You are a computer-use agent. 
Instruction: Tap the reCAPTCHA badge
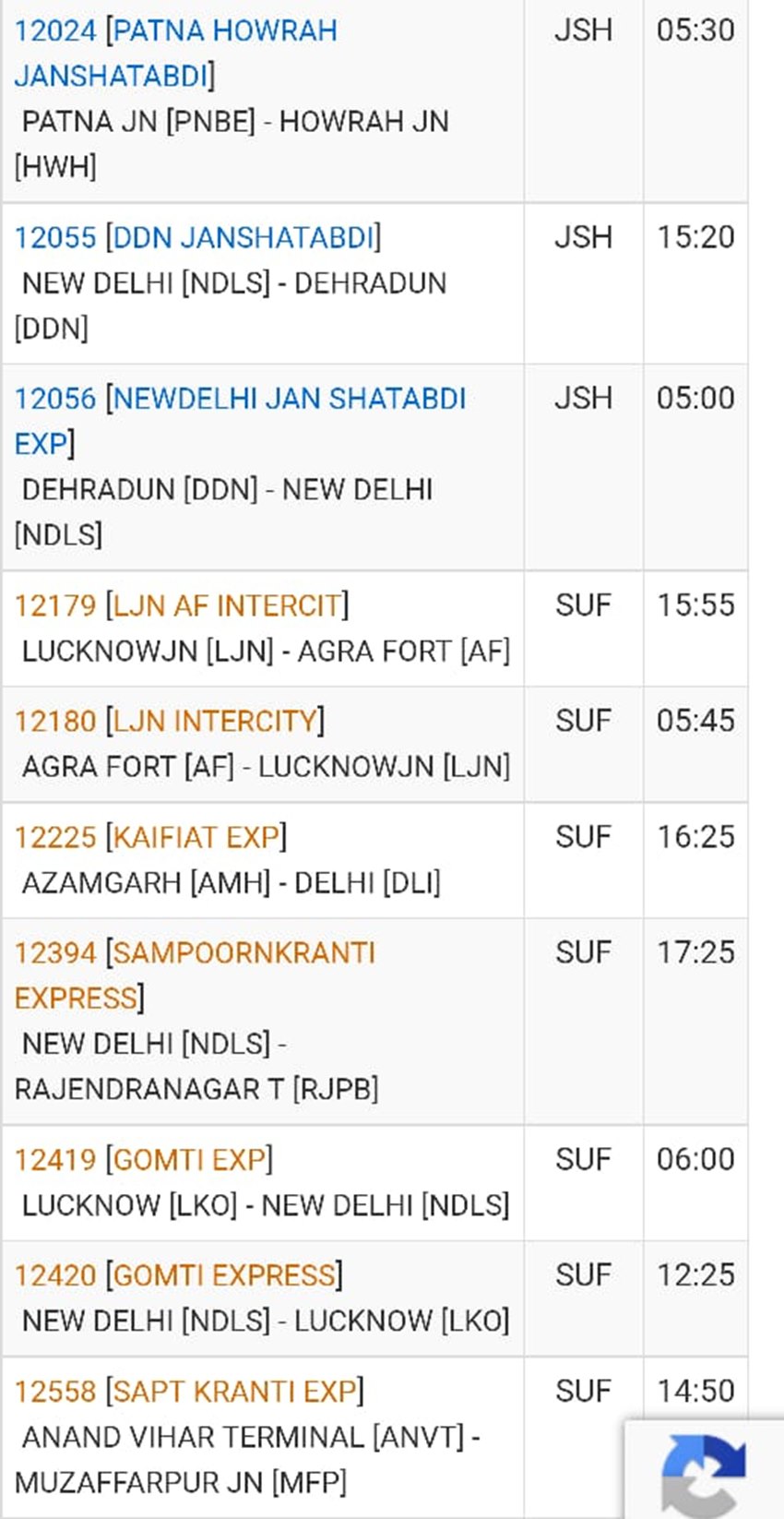pos(705,1471)
